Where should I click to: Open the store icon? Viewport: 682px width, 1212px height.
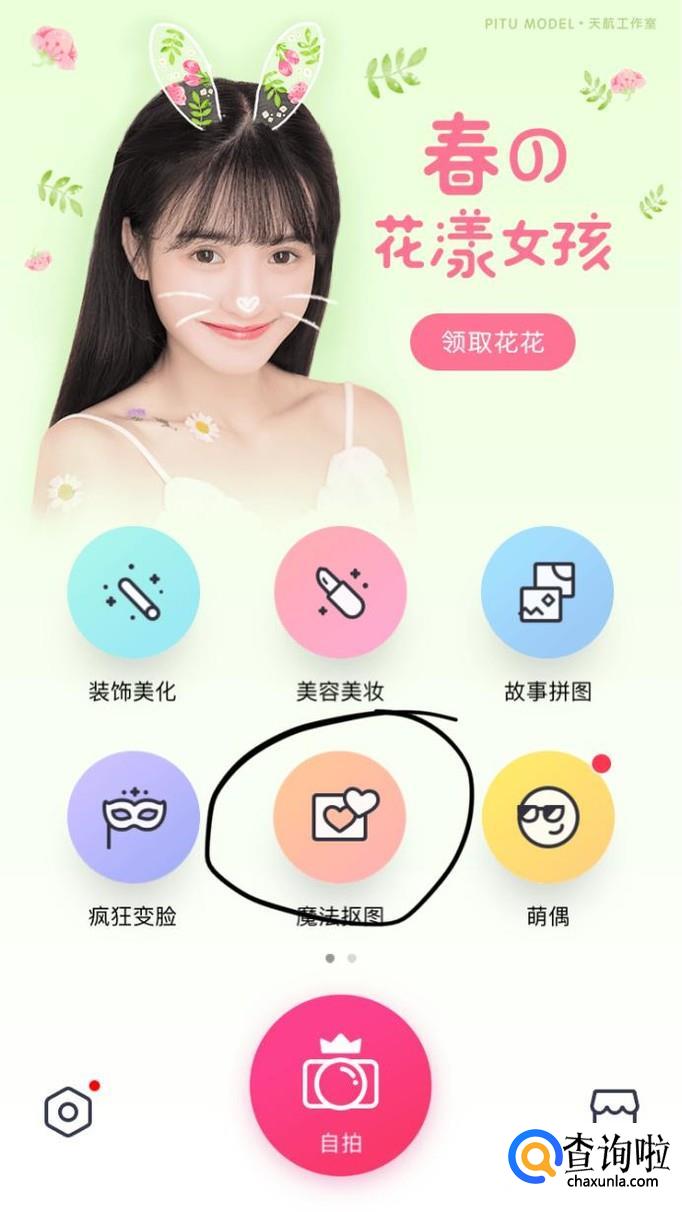tap(614, 1105)
